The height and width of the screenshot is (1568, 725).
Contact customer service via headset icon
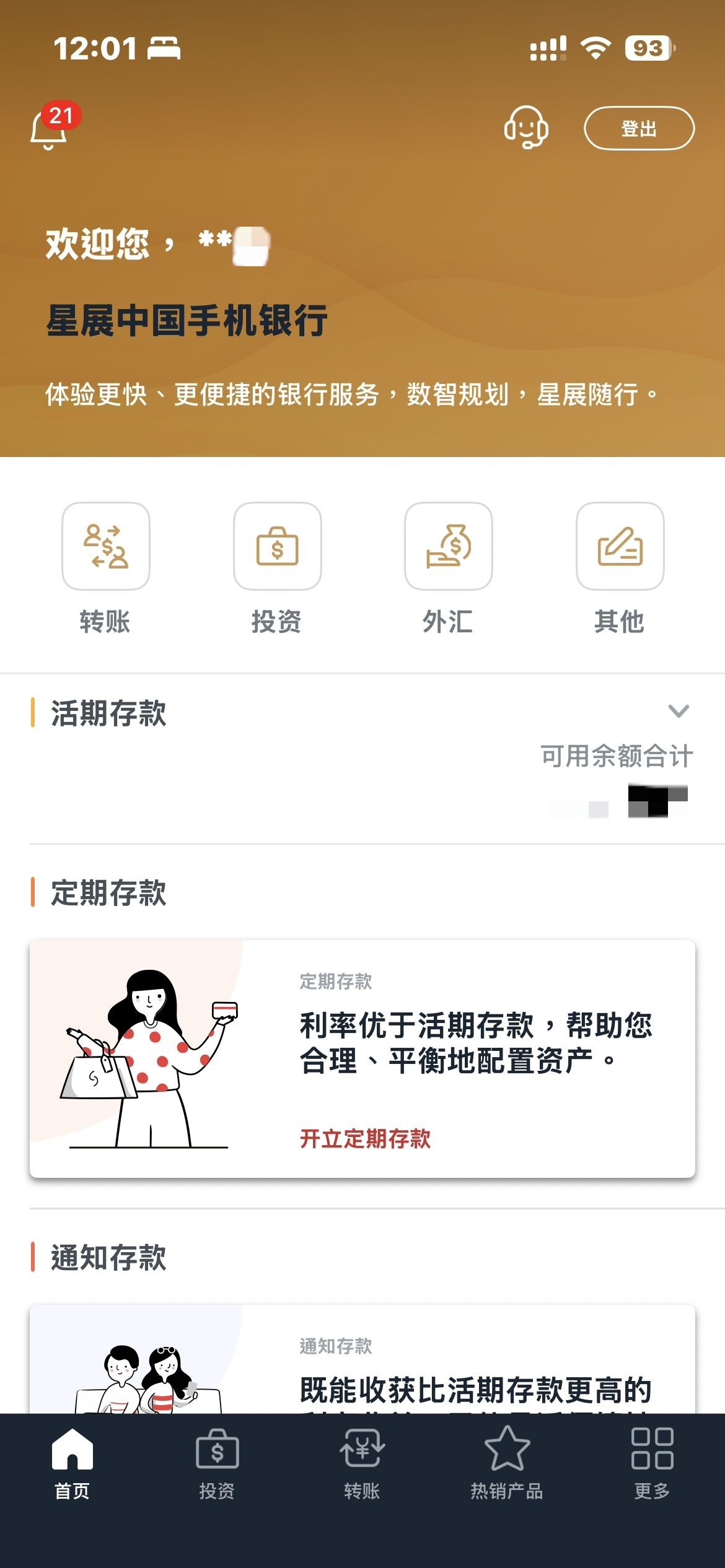(x=525, y=128)
